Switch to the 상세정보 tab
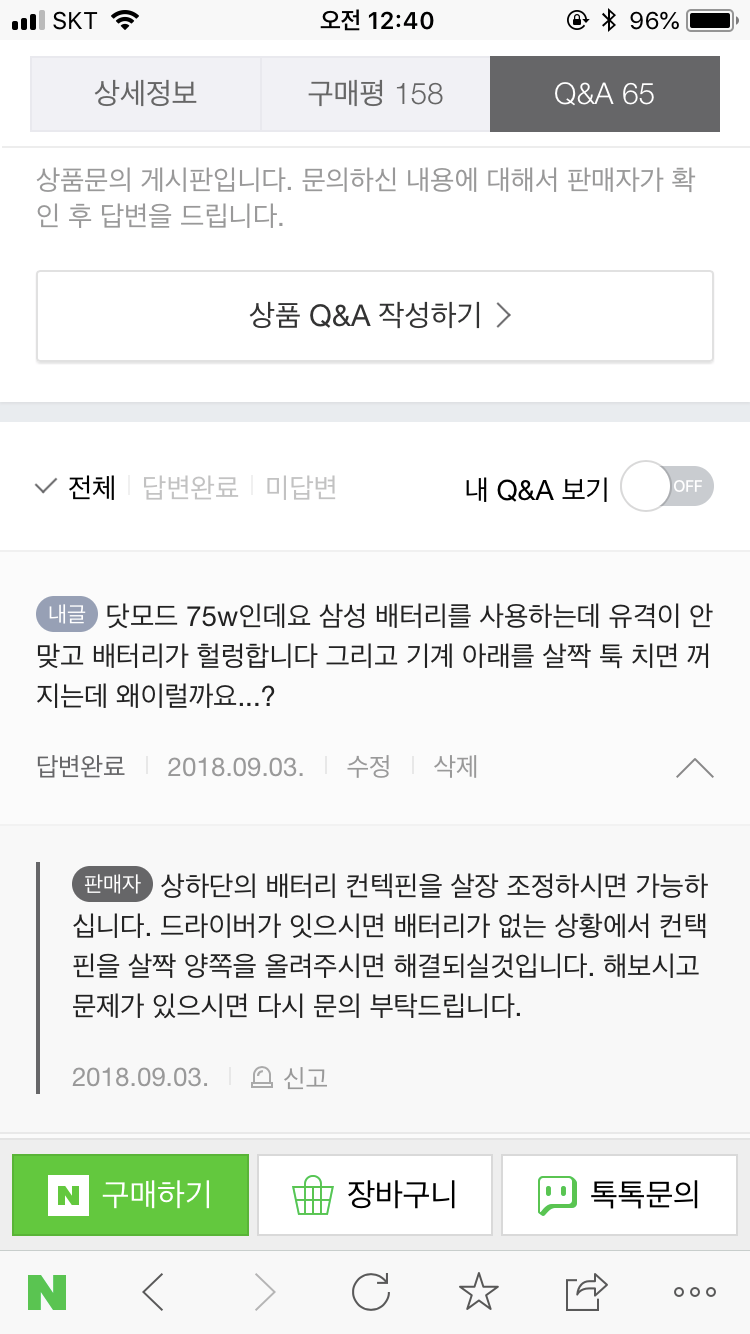The image size is (750, 1334). (146, 94)
